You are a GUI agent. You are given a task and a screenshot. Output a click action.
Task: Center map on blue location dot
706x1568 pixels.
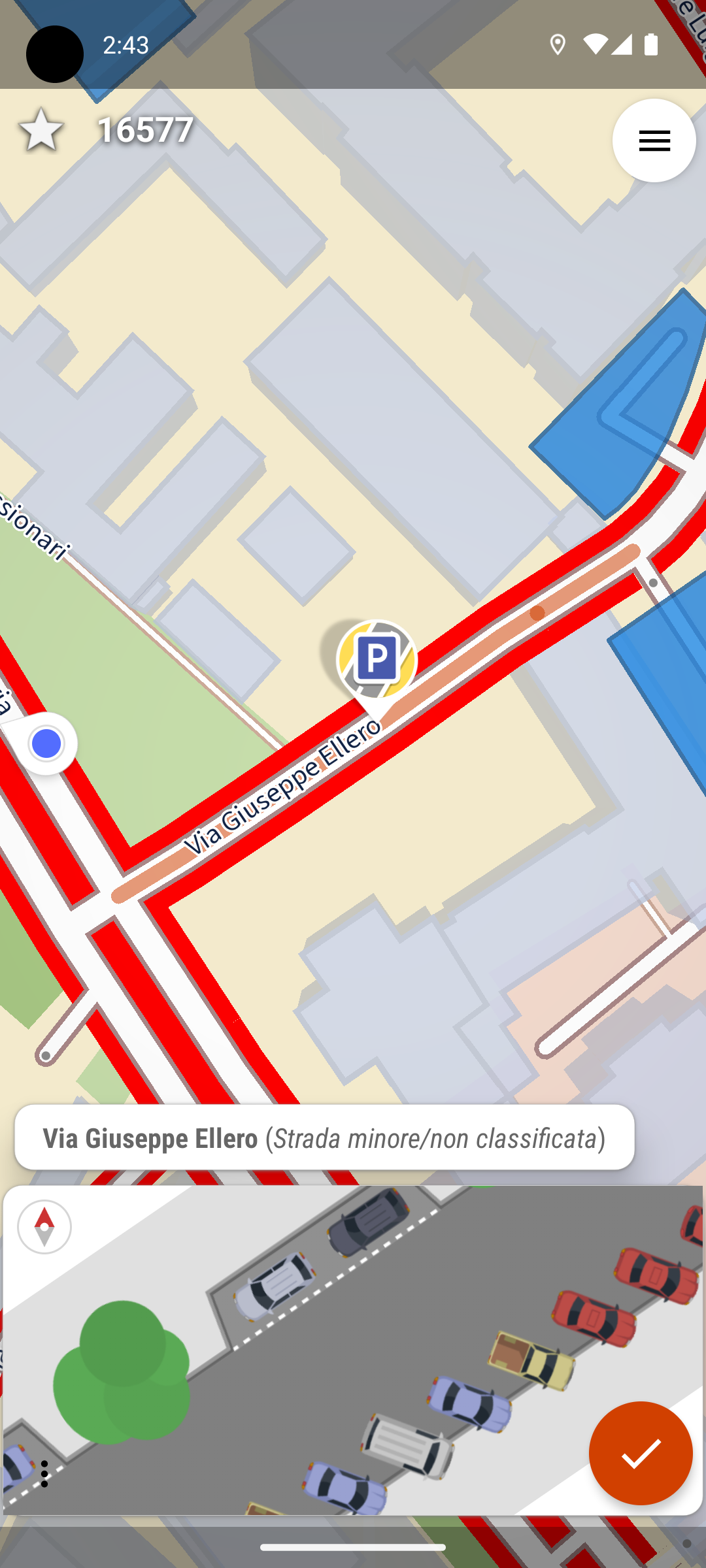click(x=46, y=743)
